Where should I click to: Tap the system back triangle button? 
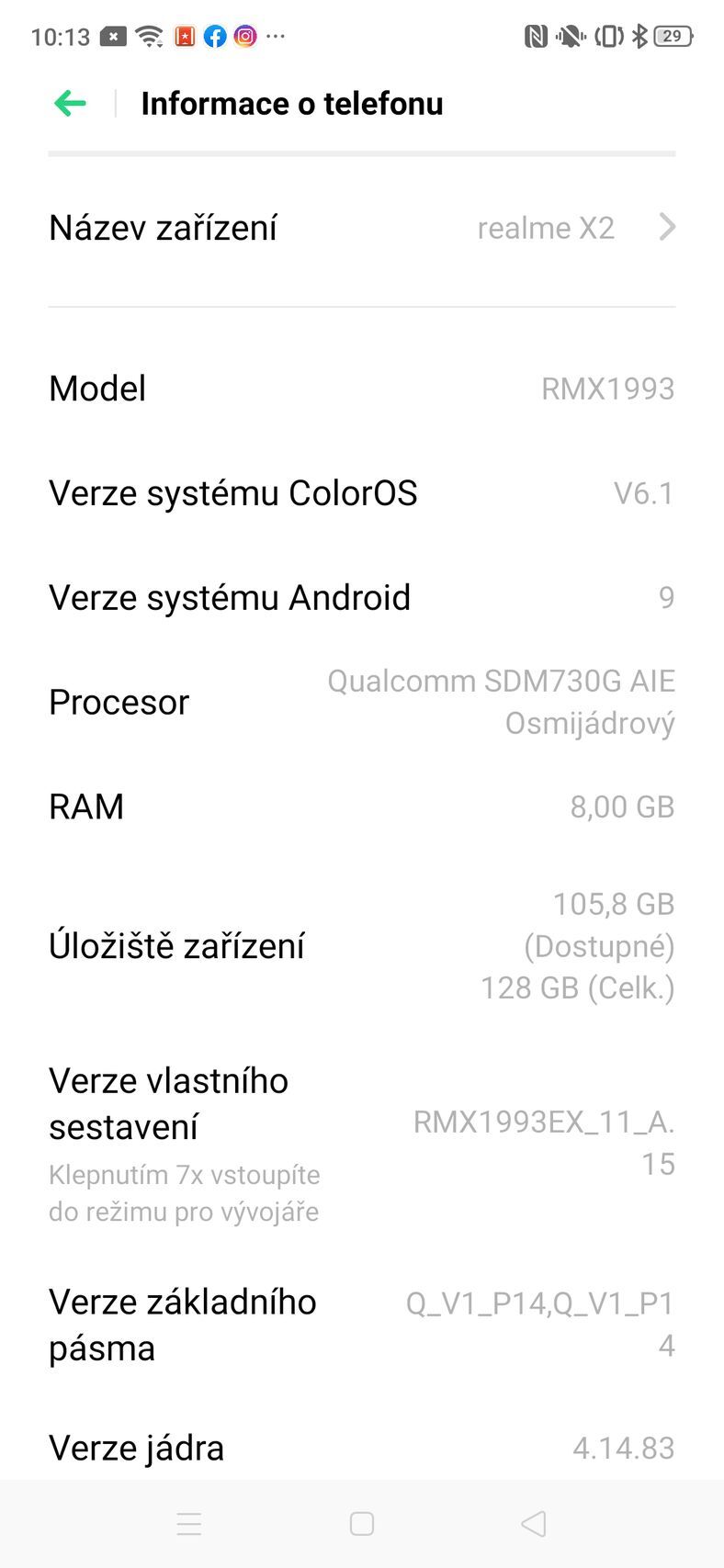coord(534,1524)
